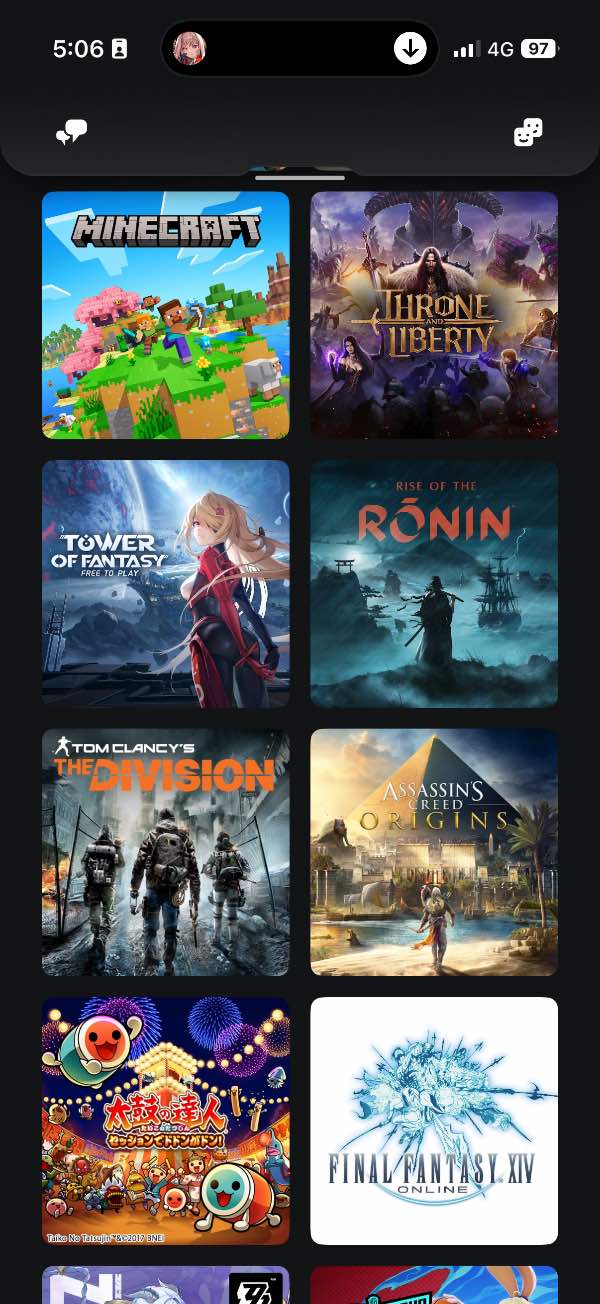Open Rise of the Ronin tile
The image size is (600, 1304).
click(x=434, y=584)
